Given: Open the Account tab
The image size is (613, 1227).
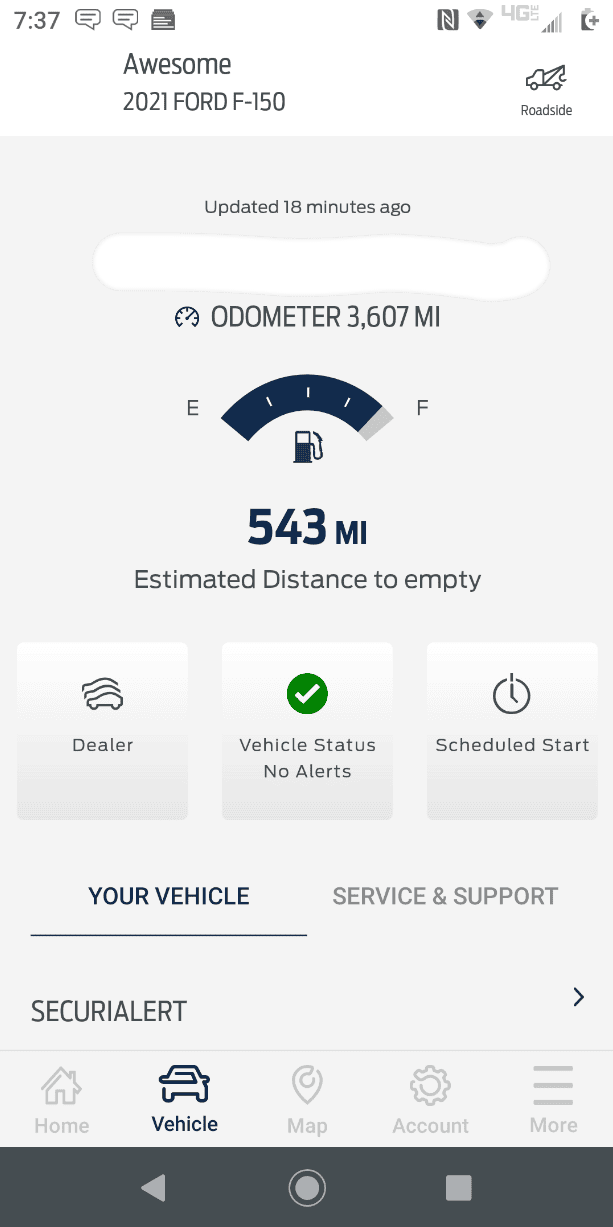Looking at the screenshot, I should coord(431,1099).
